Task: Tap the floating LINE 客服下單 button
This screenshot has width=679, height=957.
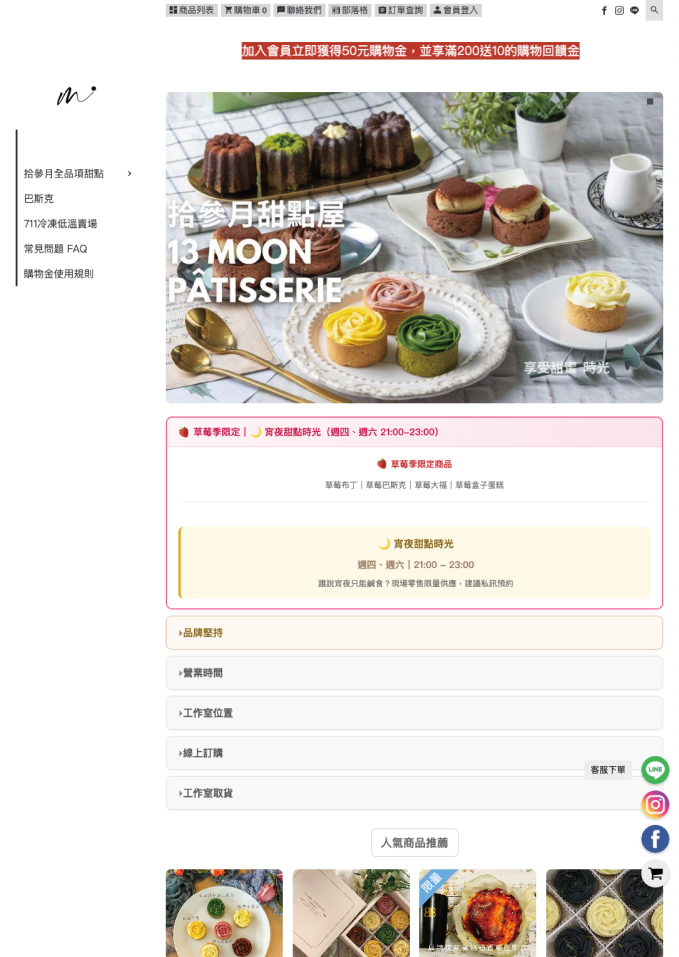Action: pyautogui.click(x=655, y=770)
